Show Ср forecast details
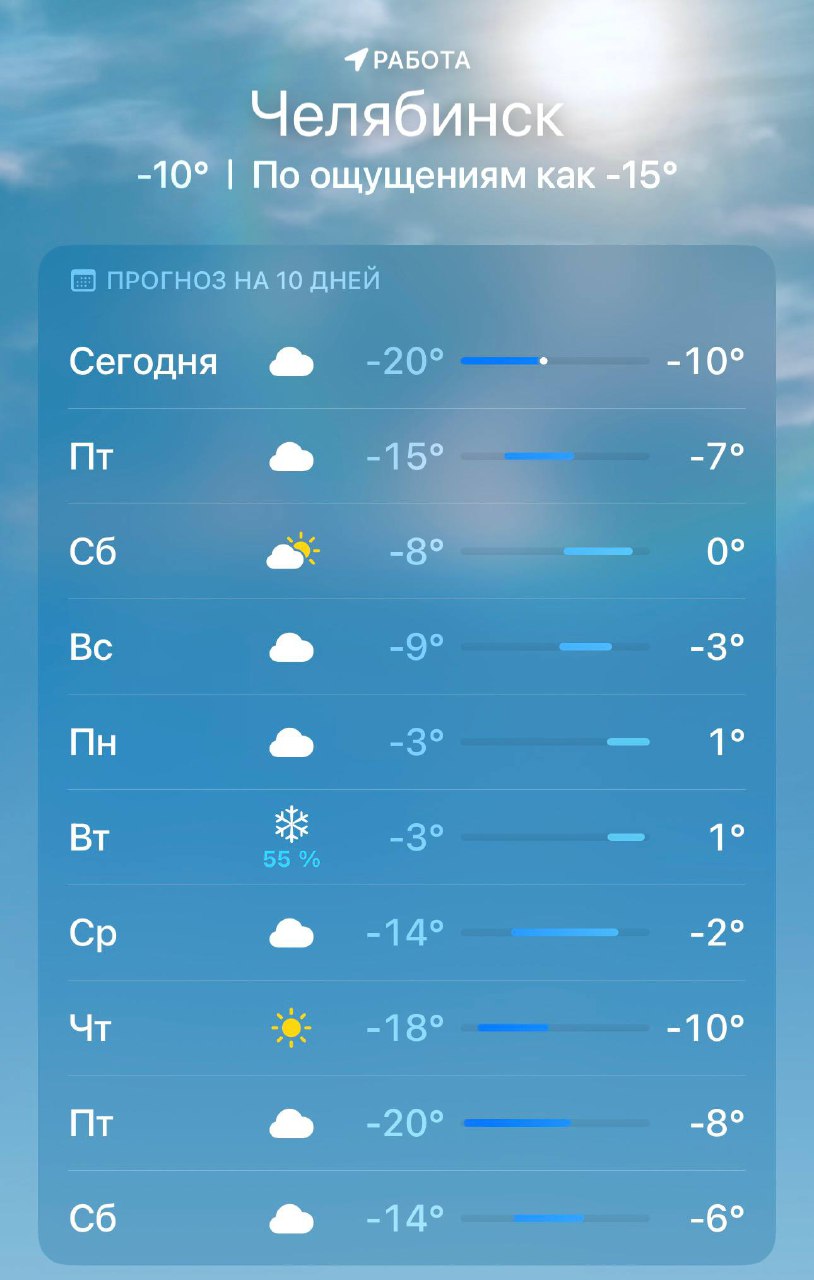 click(x=406, y=934)
